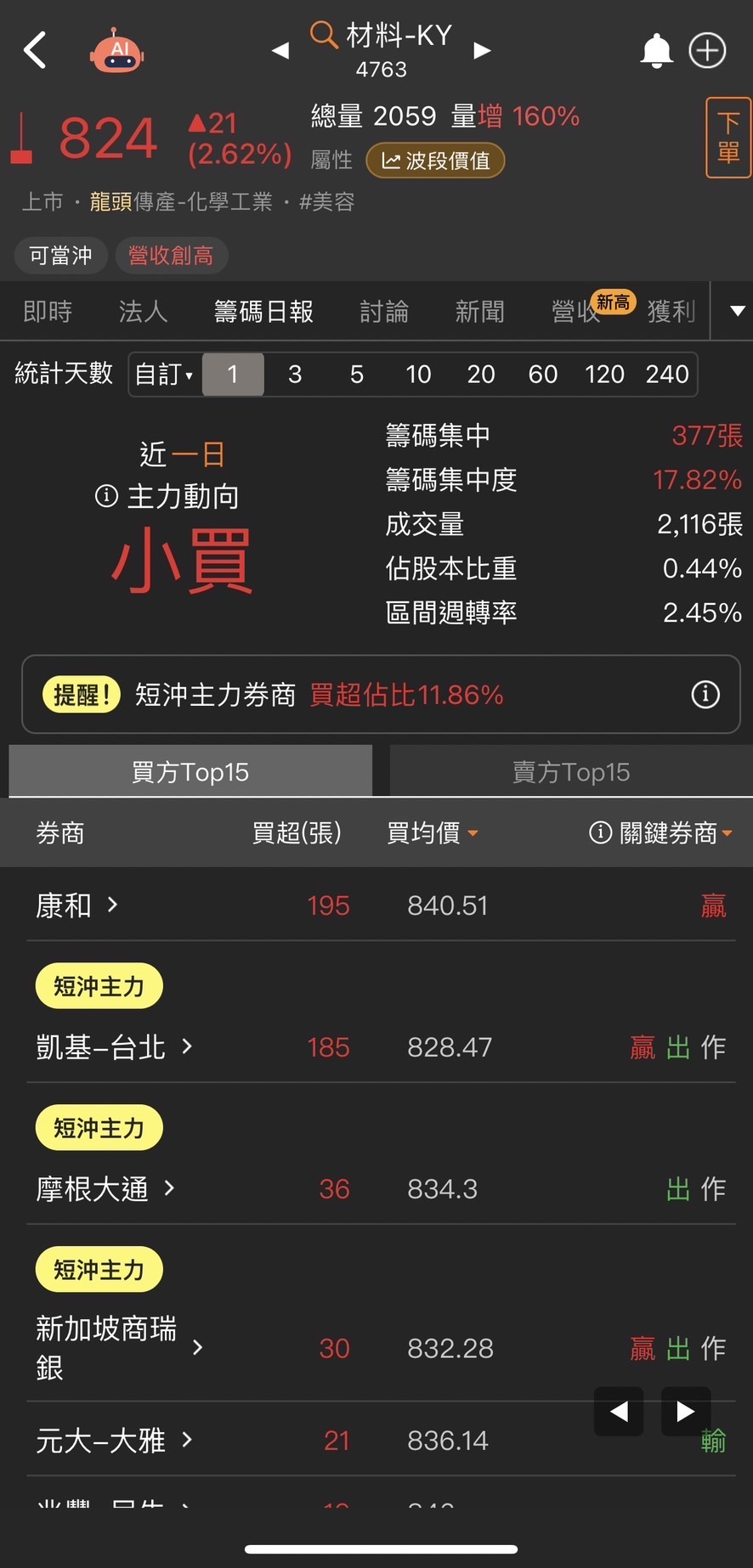Select the 240-day statistics period
Screen dimensions: 753x1568
point(667,374)
